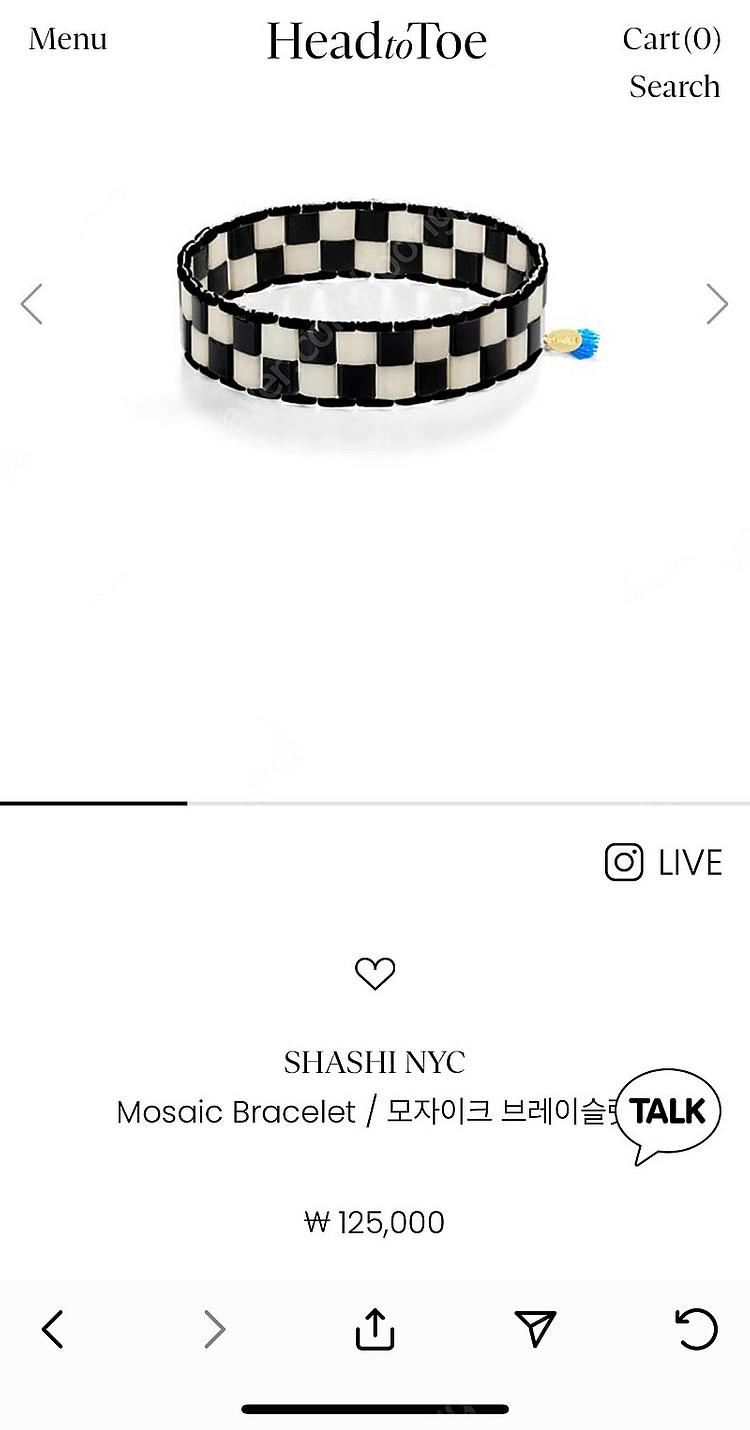
Task: Send the page via the paper plane icon
Action: tap(537, 1328)
